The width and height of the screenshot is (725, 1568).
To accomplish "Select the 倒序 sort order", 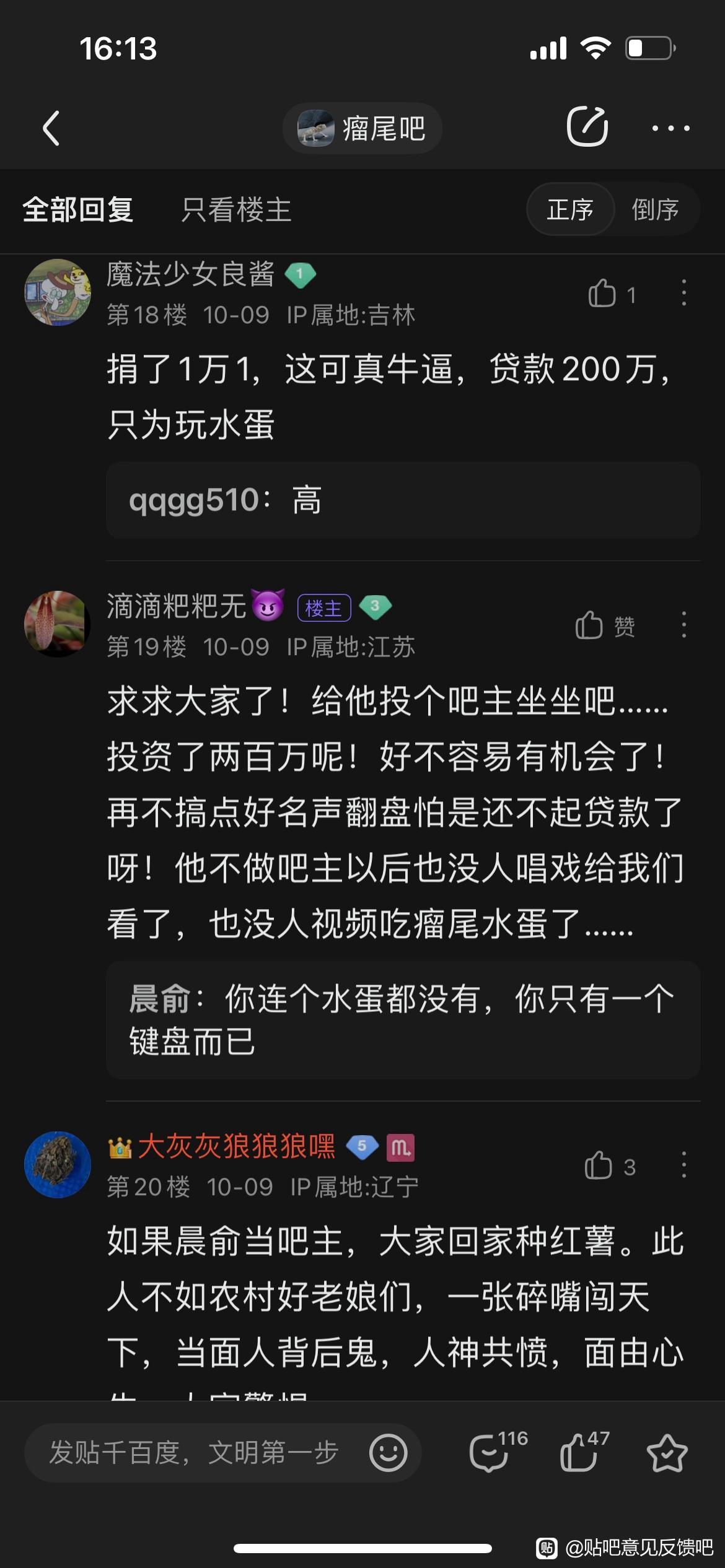I will [655, 209].
